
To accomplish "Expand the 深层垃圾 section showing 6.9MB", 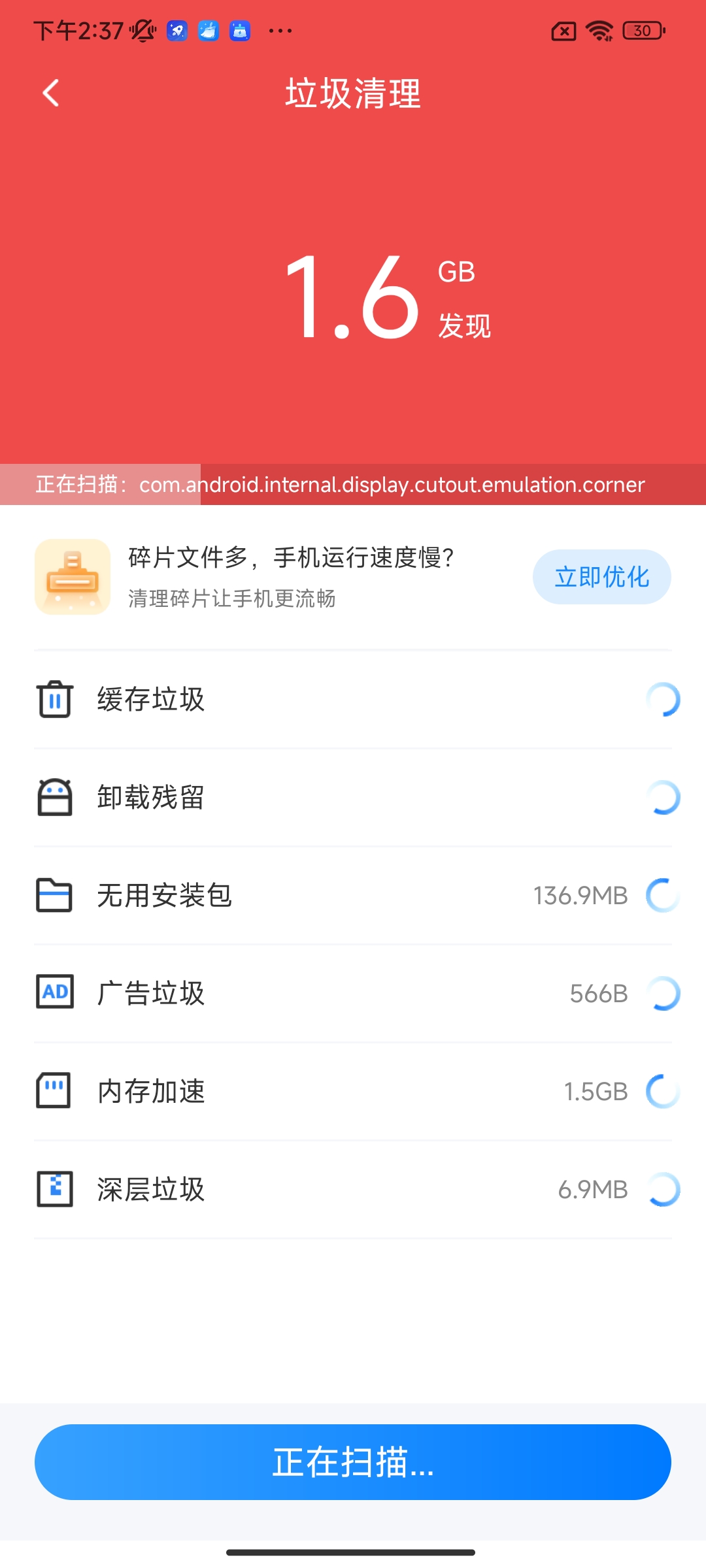I will click(x=353, y=1189).
